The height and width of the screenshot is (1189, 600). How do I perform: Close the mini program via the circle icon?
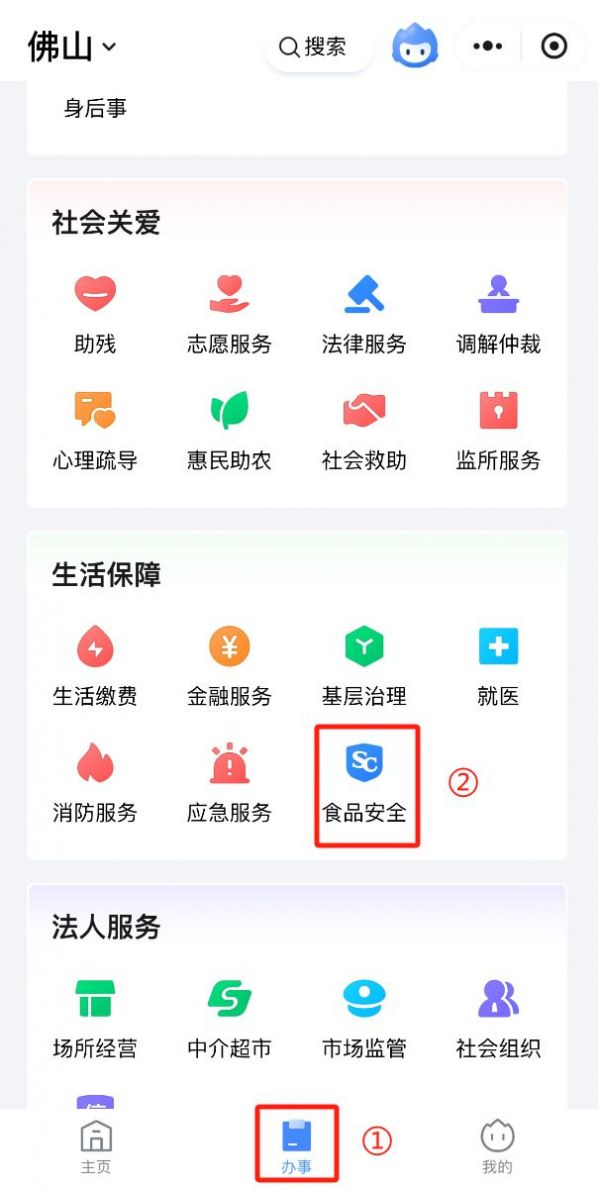click(554, 46)
